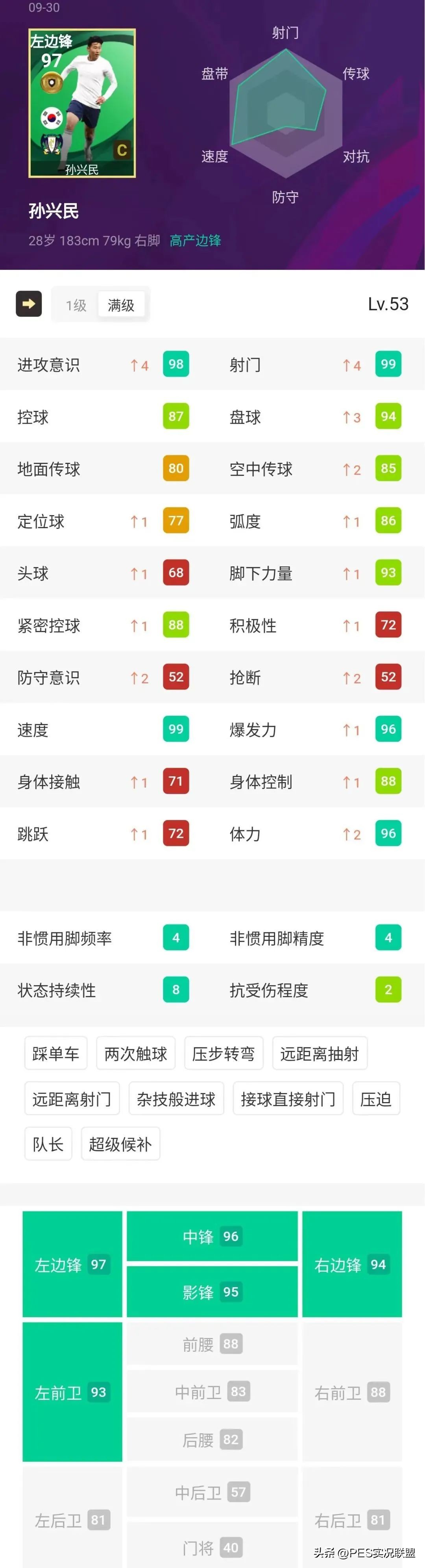The width and height of the screenshot is (425, 1568).
Task: Tap the 远距离射门 skill chip
Action: (x=72, y=1099)
